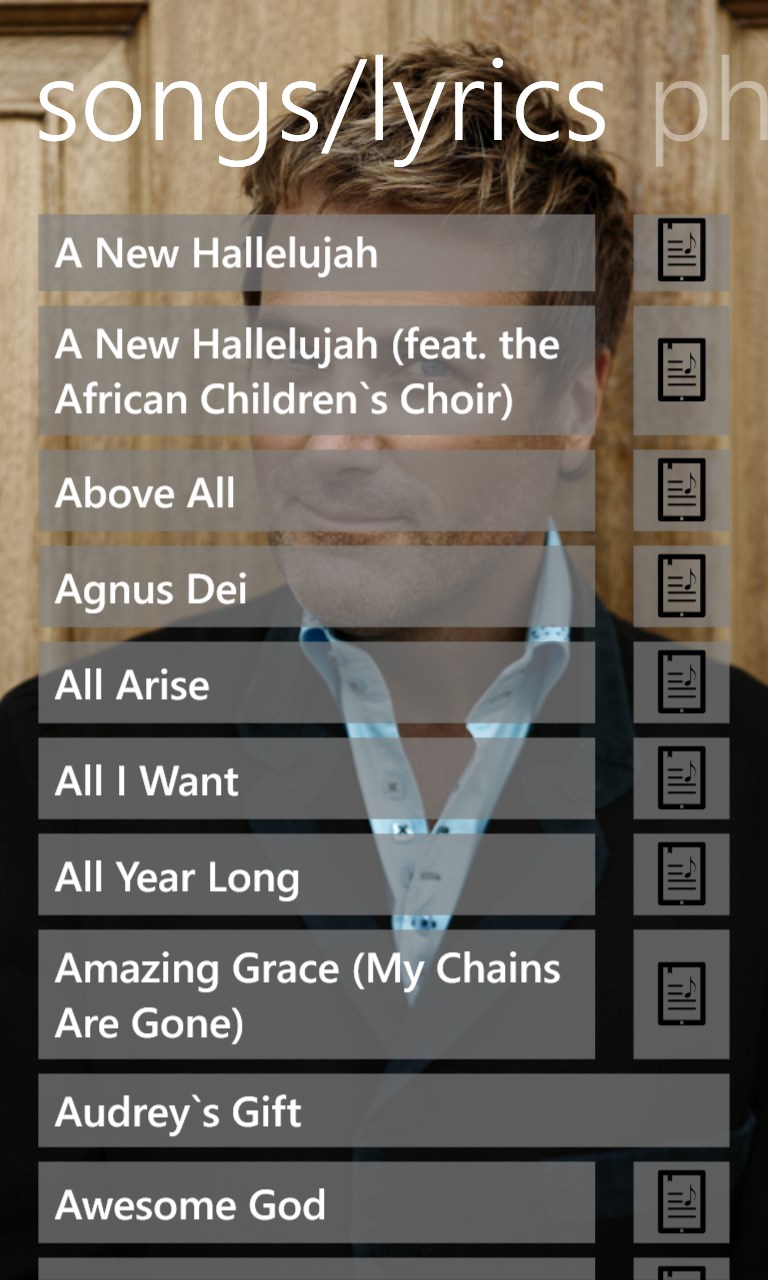Open Amazing Grace (My Chains Are Gone)

pos(316,995)
